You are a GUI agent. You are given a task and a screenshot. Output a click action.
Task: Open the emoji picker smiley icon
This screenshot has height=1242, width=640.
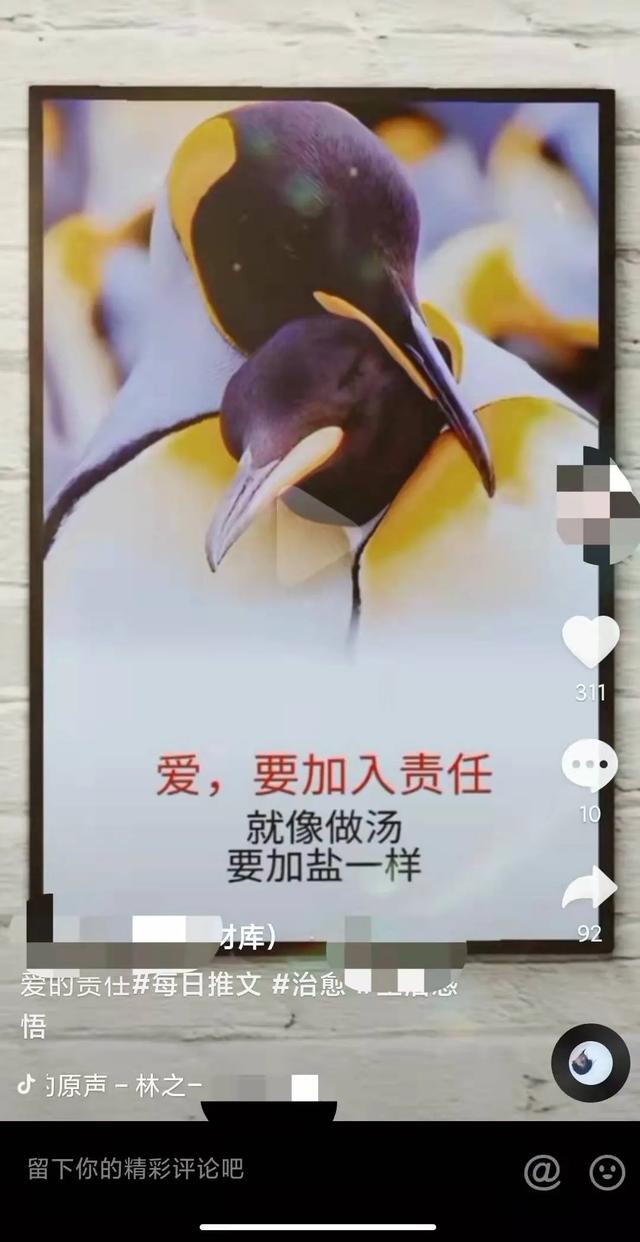607,1171
